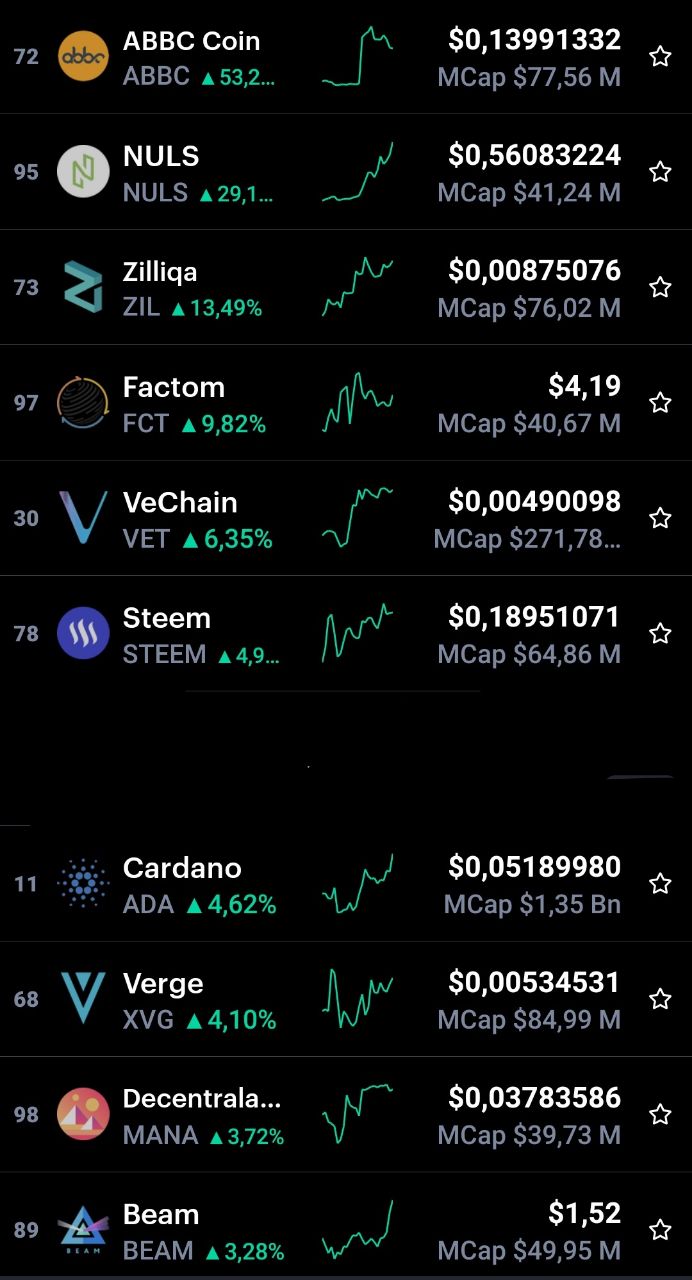Viewport: 692px width, 1280px height.
Task: Tap the star next to VeChain
Action: [660, 518]
